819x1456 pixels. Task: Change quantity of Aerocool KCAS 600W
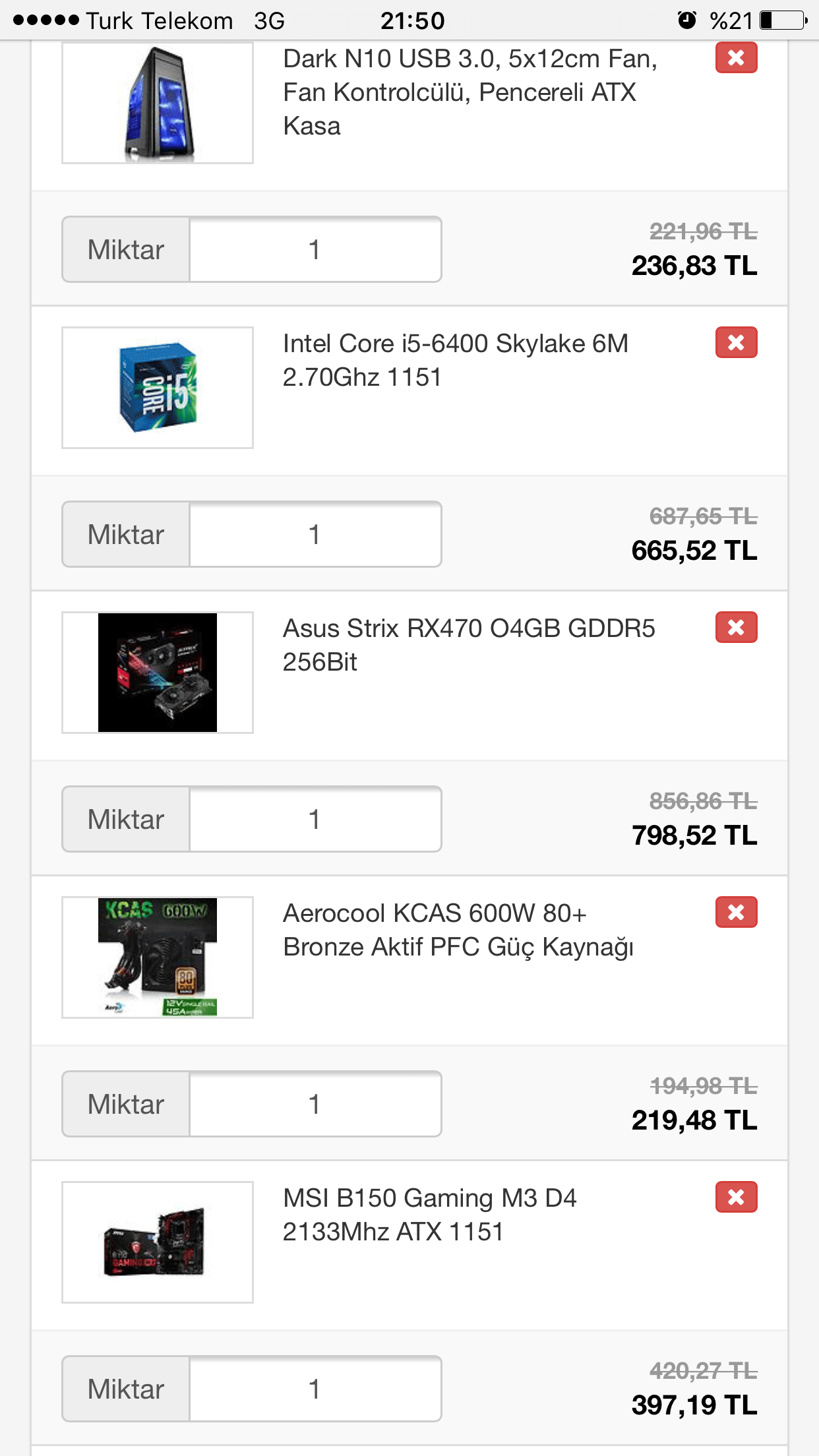[315, 1105]
